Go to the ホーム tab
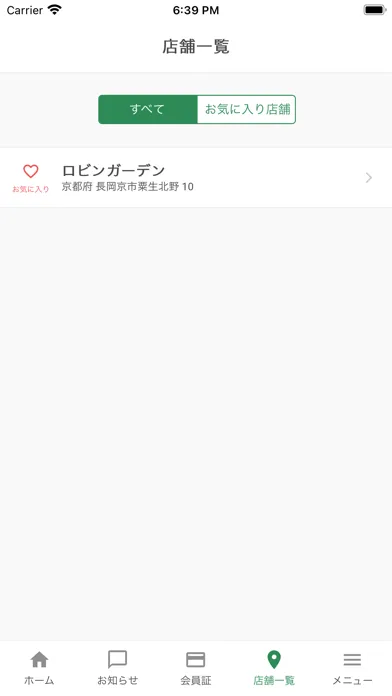The image size is (392, 696). (39, 668)
